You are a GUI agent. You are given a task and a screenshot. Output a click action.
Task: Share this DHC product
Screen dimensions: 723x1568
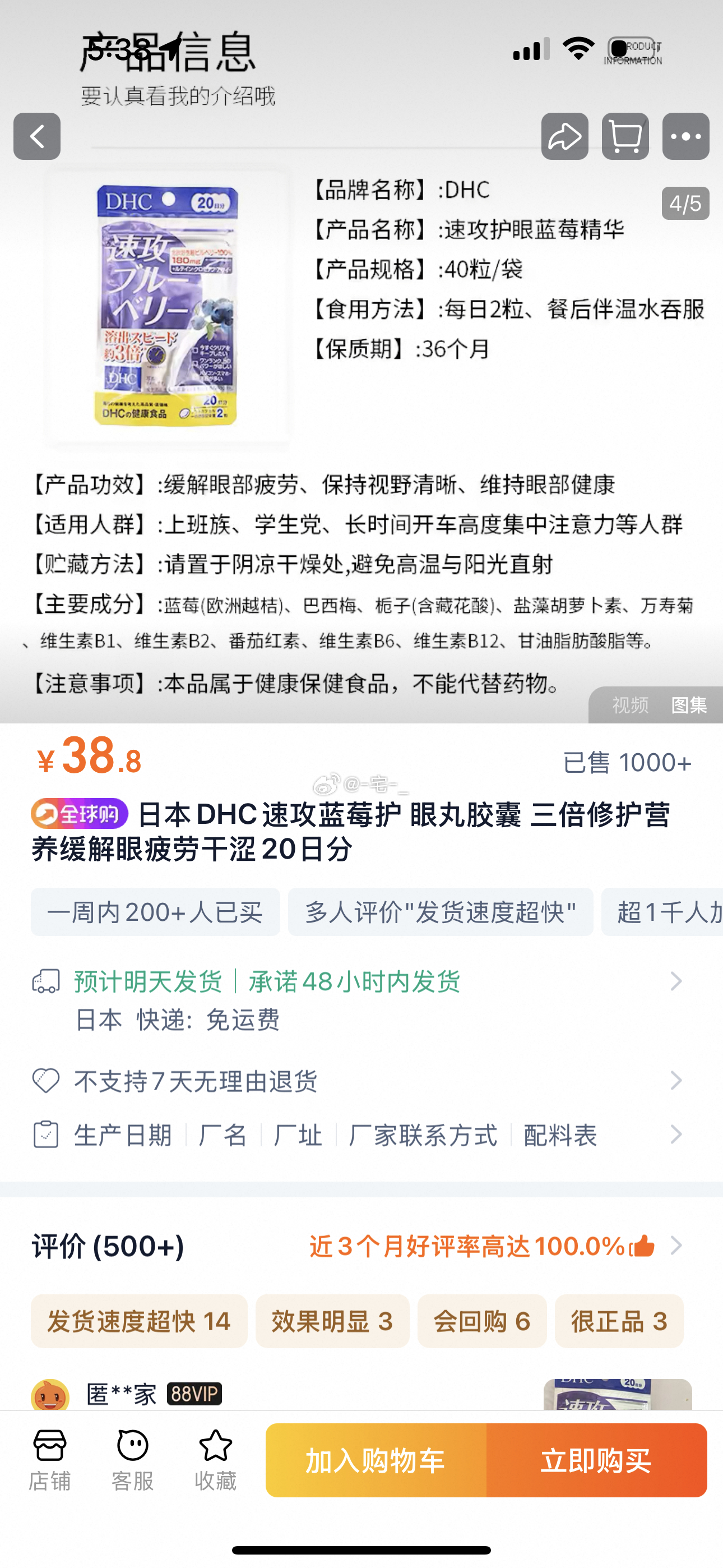(564, 136)
